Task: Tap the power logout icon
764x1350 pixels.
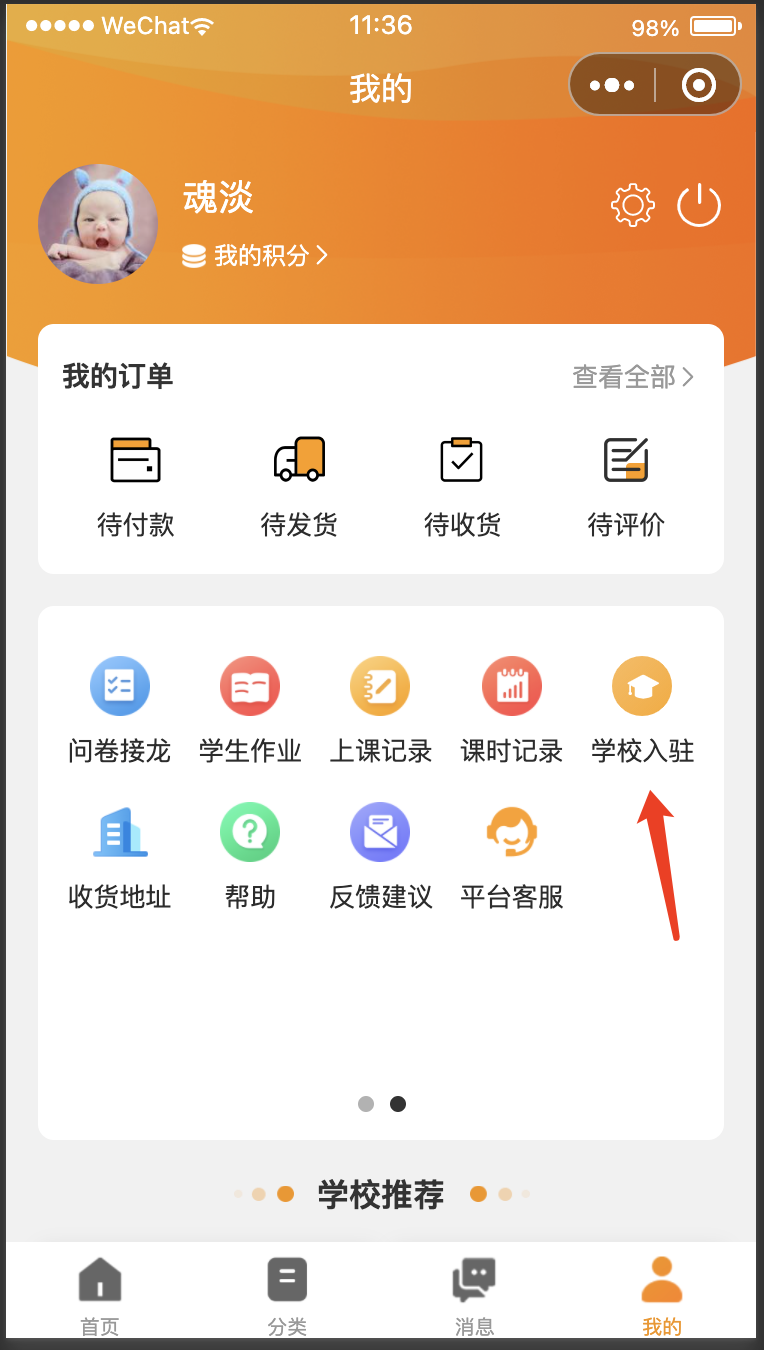Action: (699, 206)
